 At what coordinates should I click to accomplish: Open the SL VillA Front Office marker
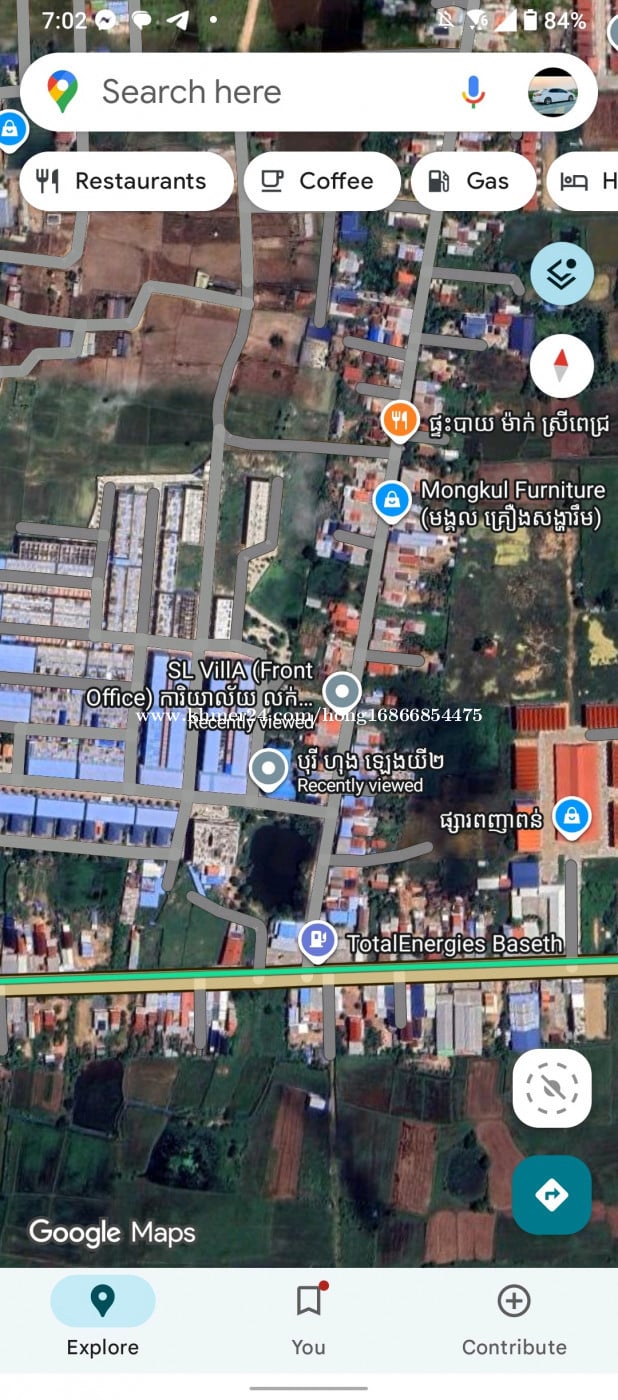pyautogui.click(x=343, y=691)
